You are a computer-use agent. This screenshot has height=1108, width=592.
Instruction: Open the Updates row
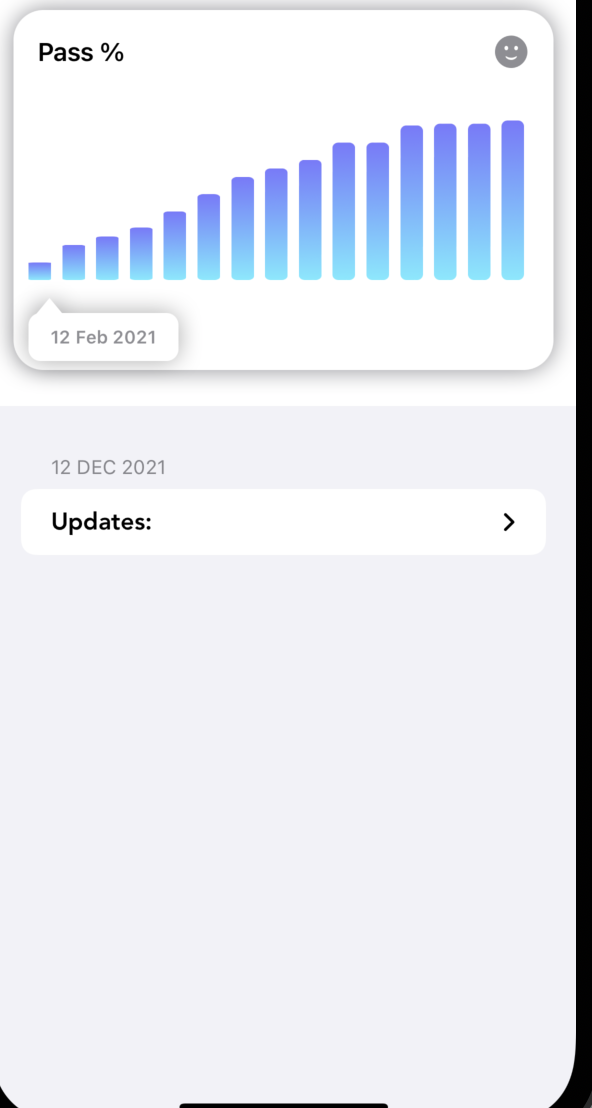click(283, 522)
